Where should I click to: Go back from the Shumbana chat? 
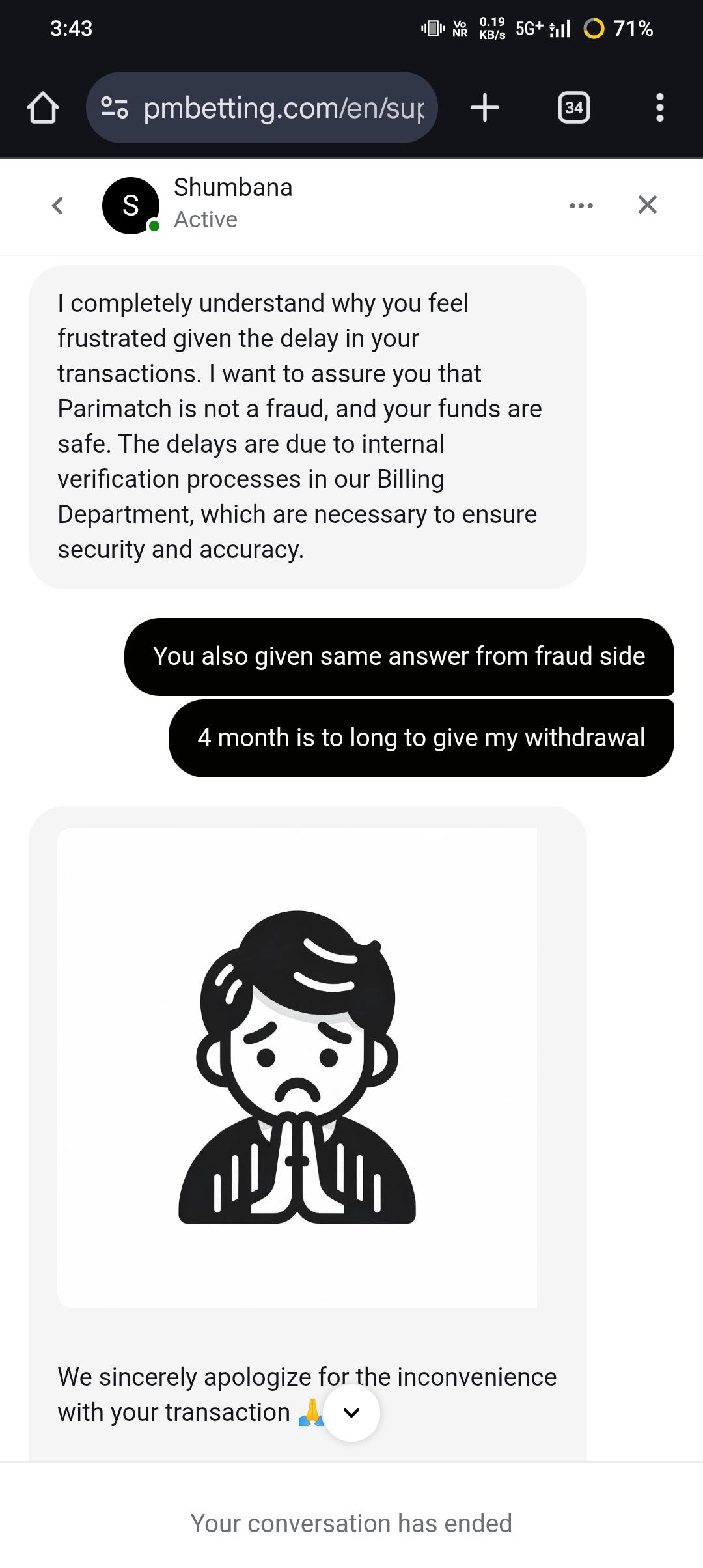(x=57, y=206)
